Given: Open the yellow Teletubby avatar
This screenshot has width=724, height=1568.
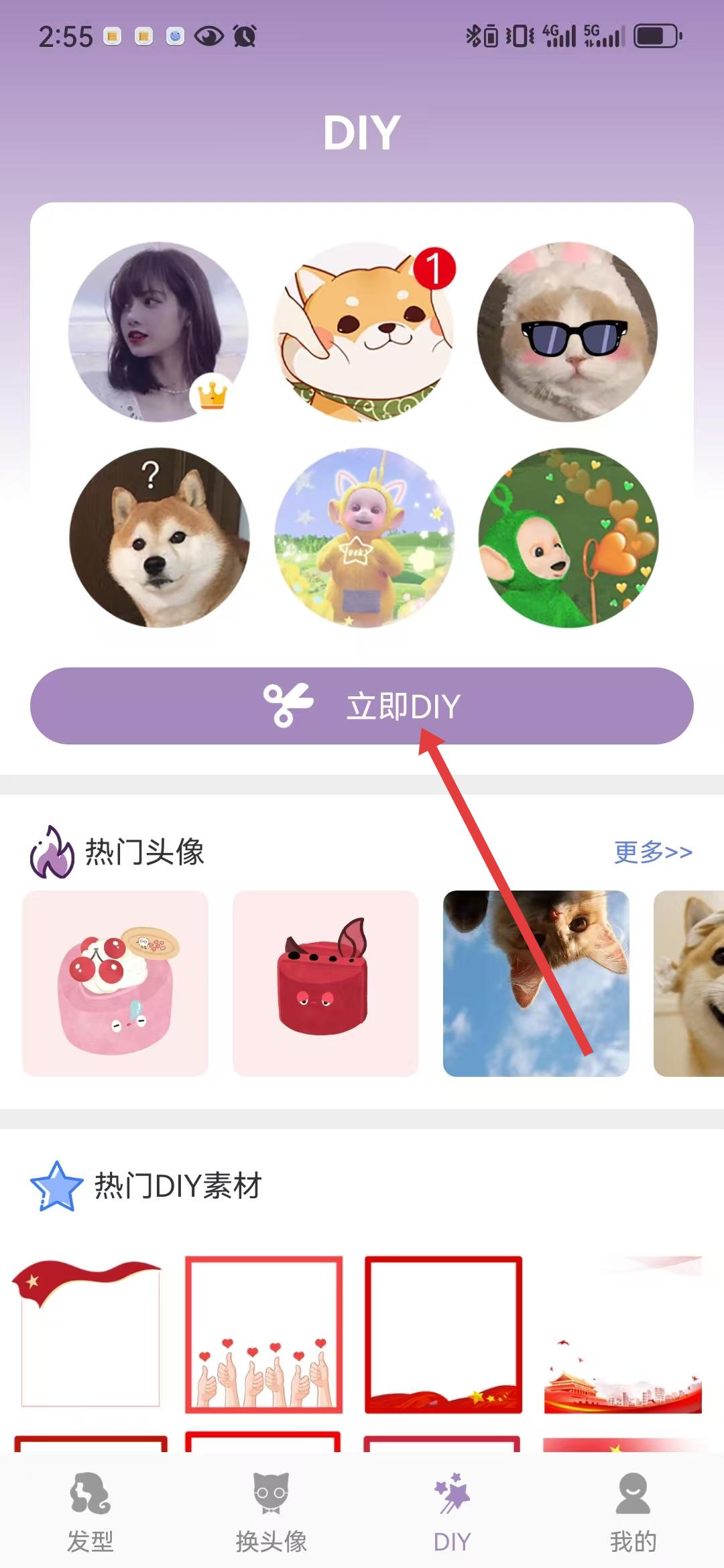Looking at the screenshot, I should [364, 537].
